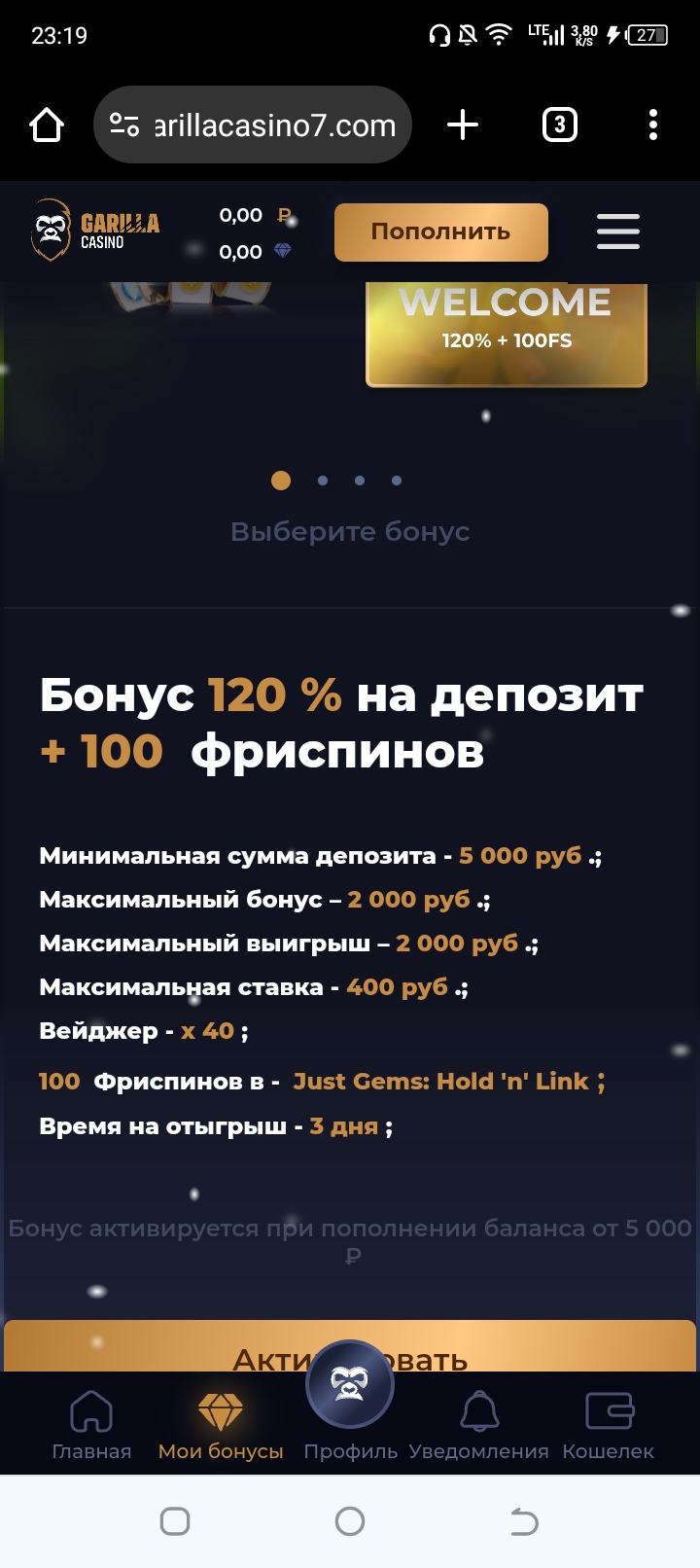The image size is (700, 1568).
Task: Open the tab switcher showing 3 tabs
Action: coord(559,125)
